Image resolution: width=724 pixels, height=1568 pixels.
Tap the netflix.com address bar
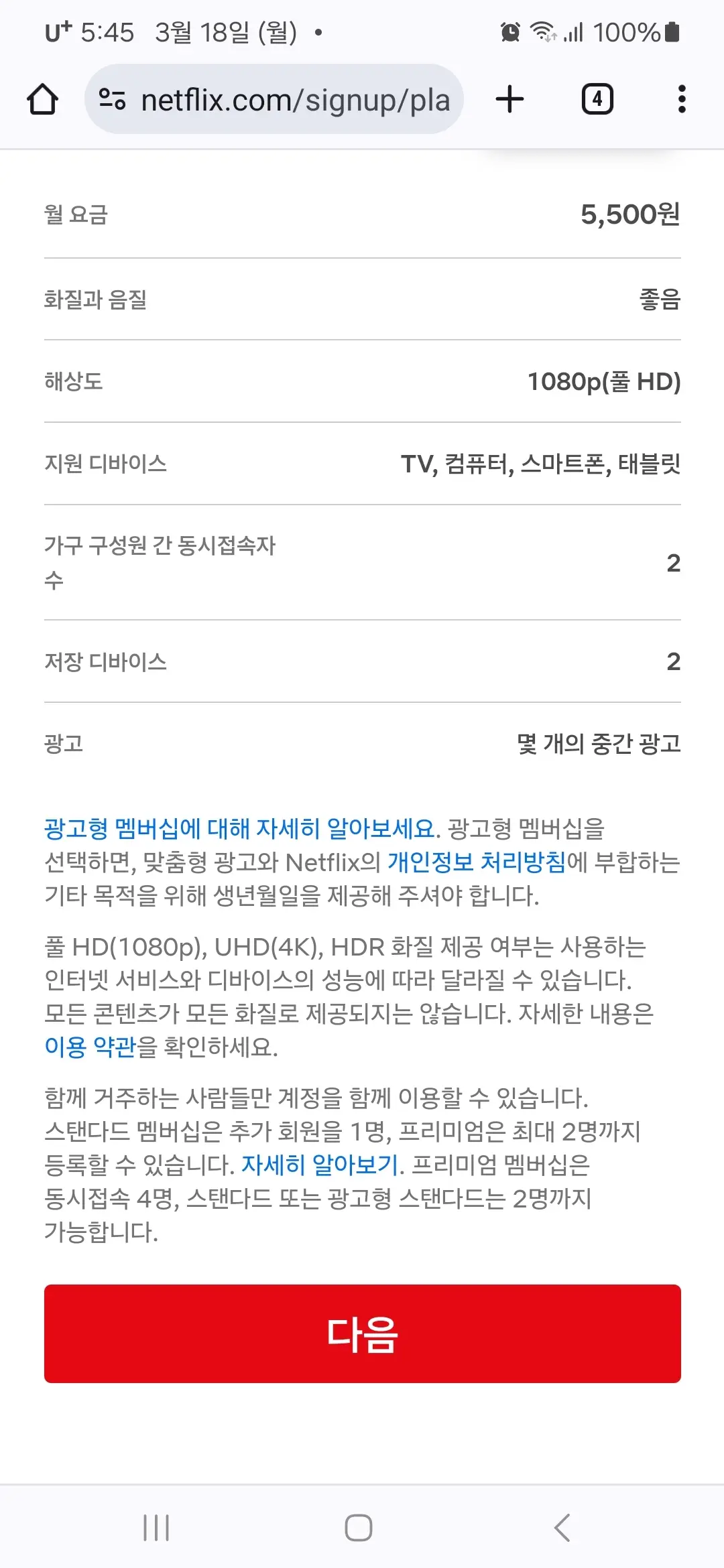click(295, 99)
